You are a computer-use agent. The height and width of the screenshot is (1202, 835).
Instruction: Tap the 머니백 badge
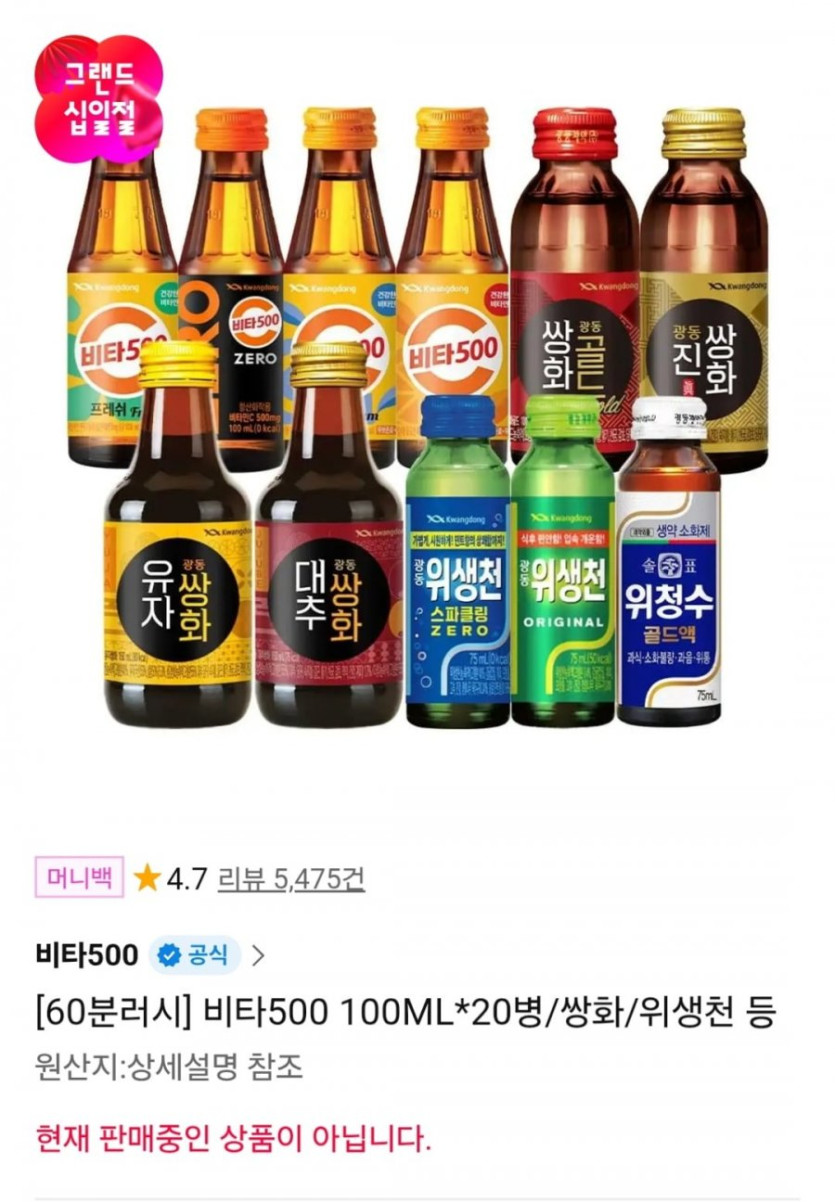[80, 879]
